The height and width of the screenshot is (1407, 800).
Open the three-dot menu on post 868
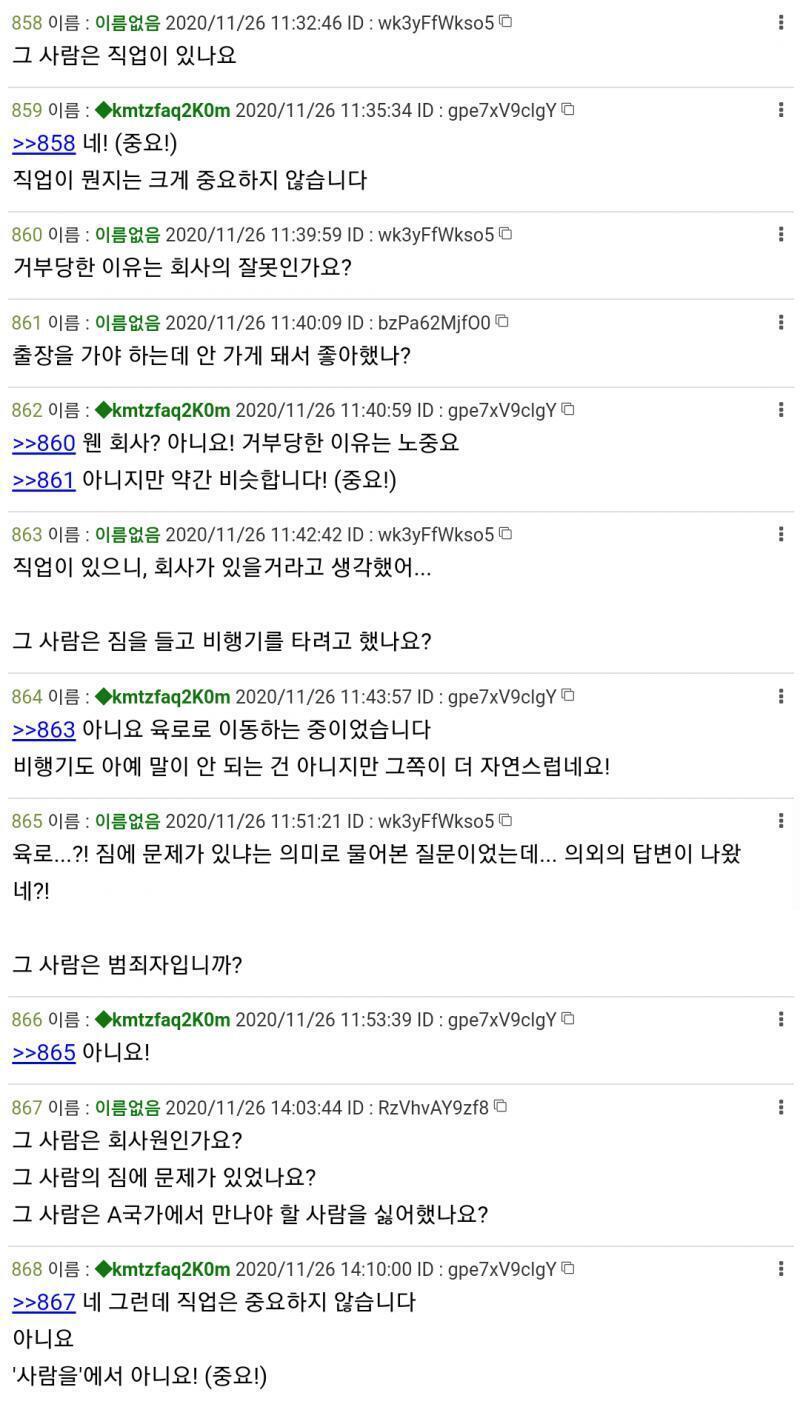(x=780, y=1269)
